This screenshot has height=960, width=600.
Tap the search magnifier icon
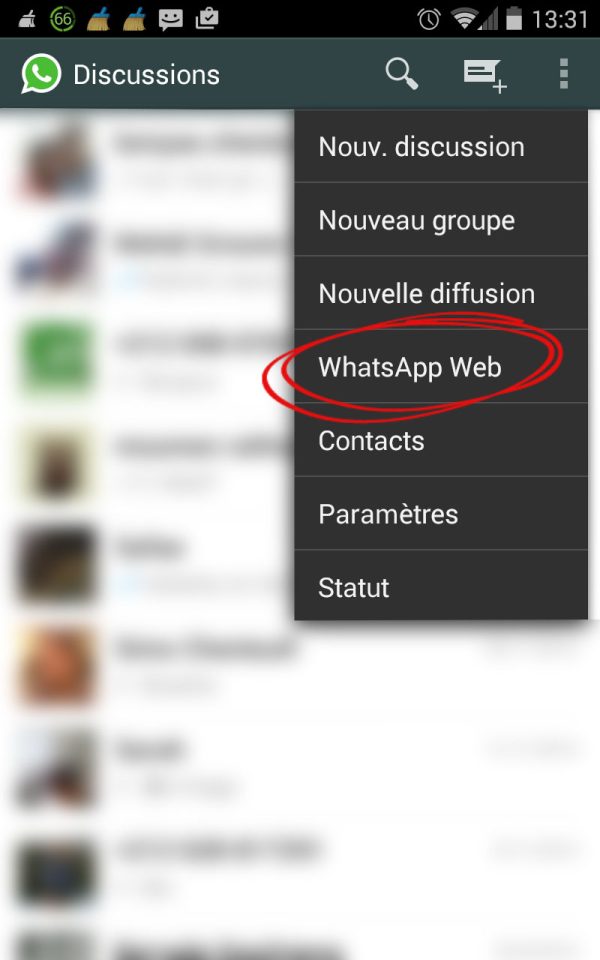(x=401, y=74)
